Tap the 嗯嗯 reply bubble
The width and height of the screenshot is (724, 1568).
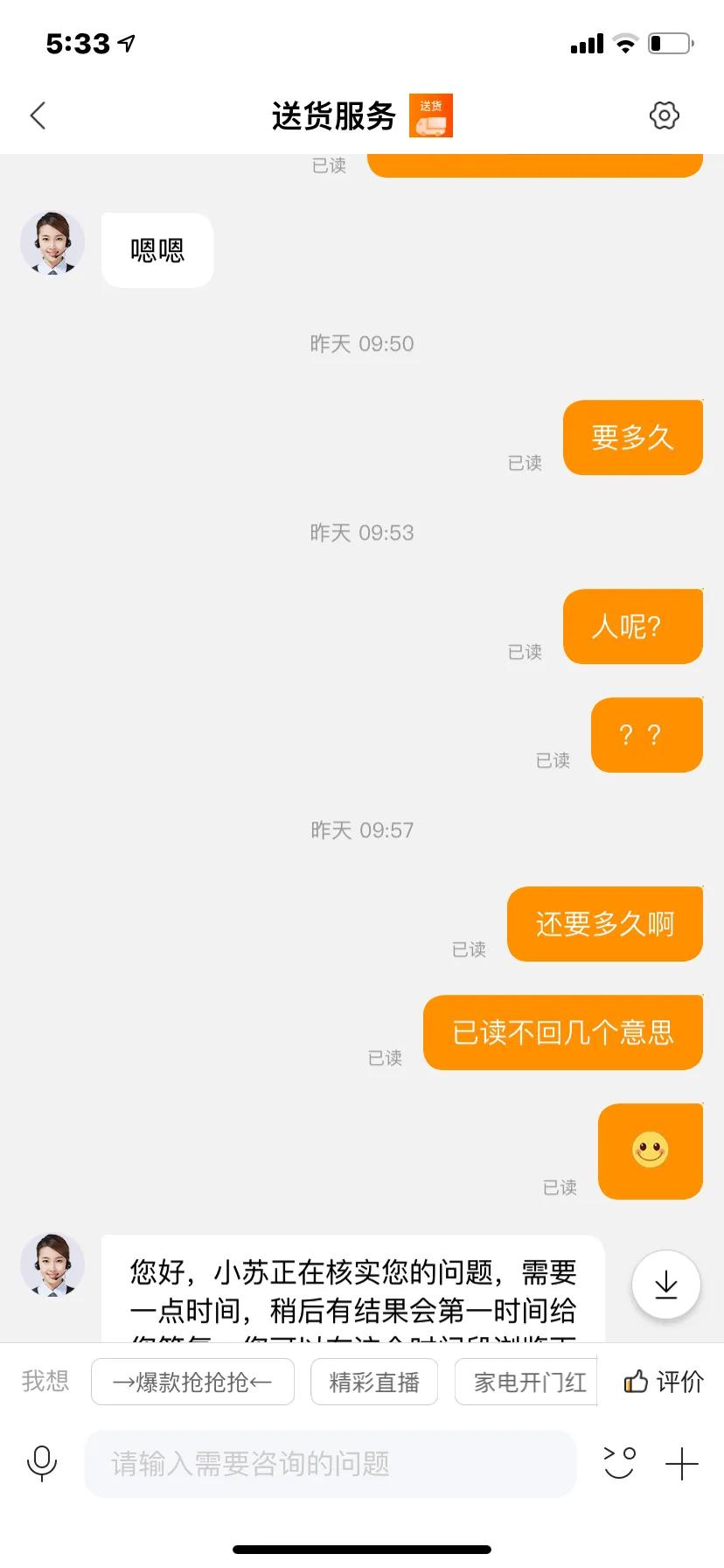(x=157, y=250)
